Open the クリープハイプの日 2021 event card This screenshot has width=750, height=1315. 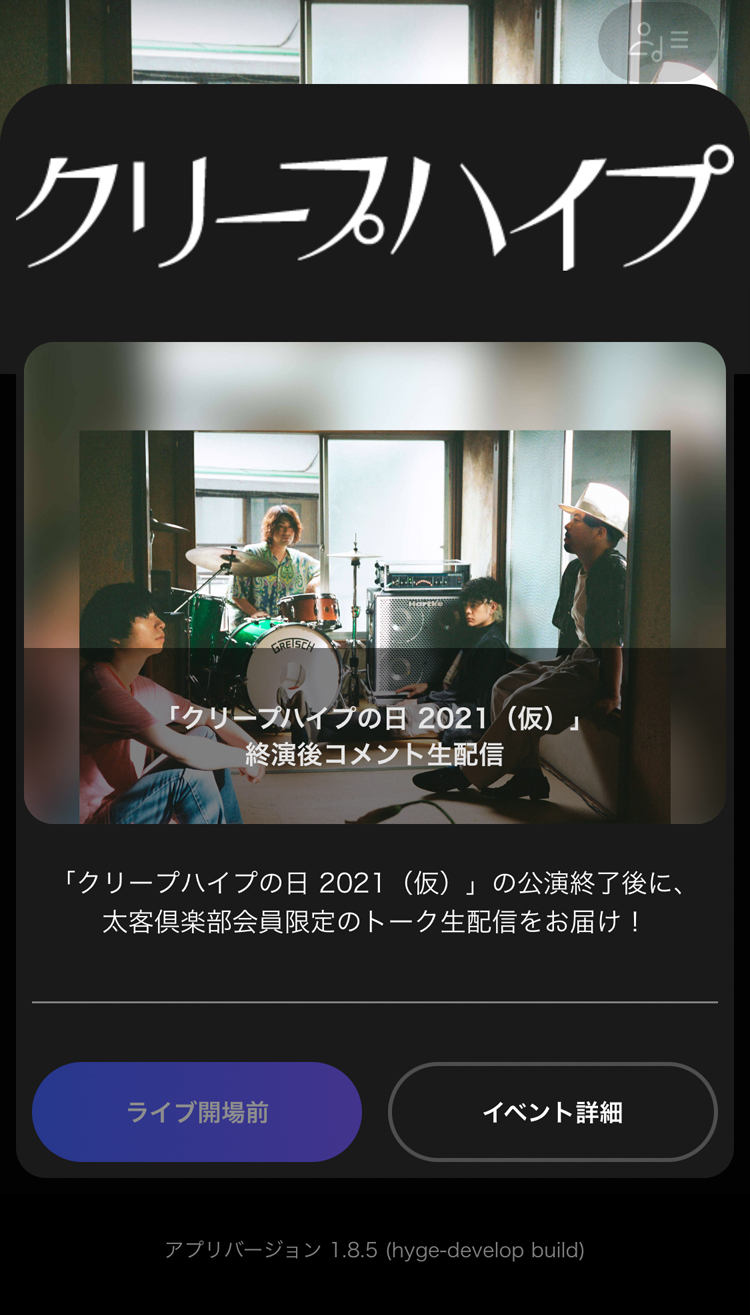point(375,583)
